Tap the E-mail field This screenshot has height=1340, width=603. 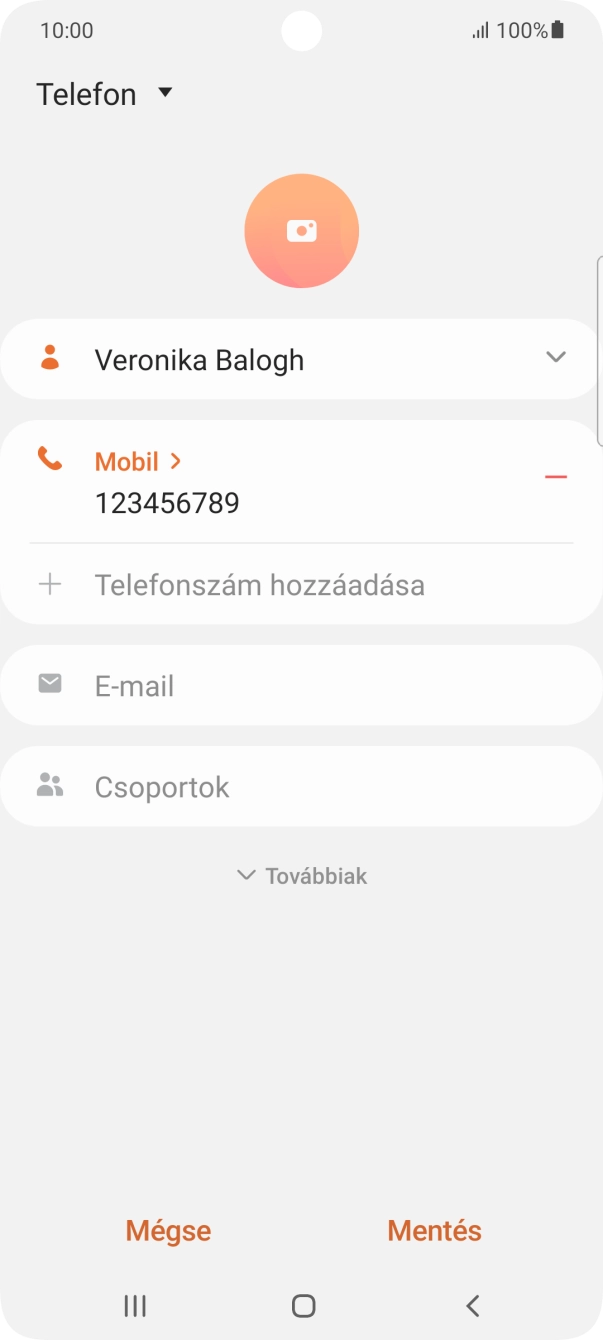[300, 686]
